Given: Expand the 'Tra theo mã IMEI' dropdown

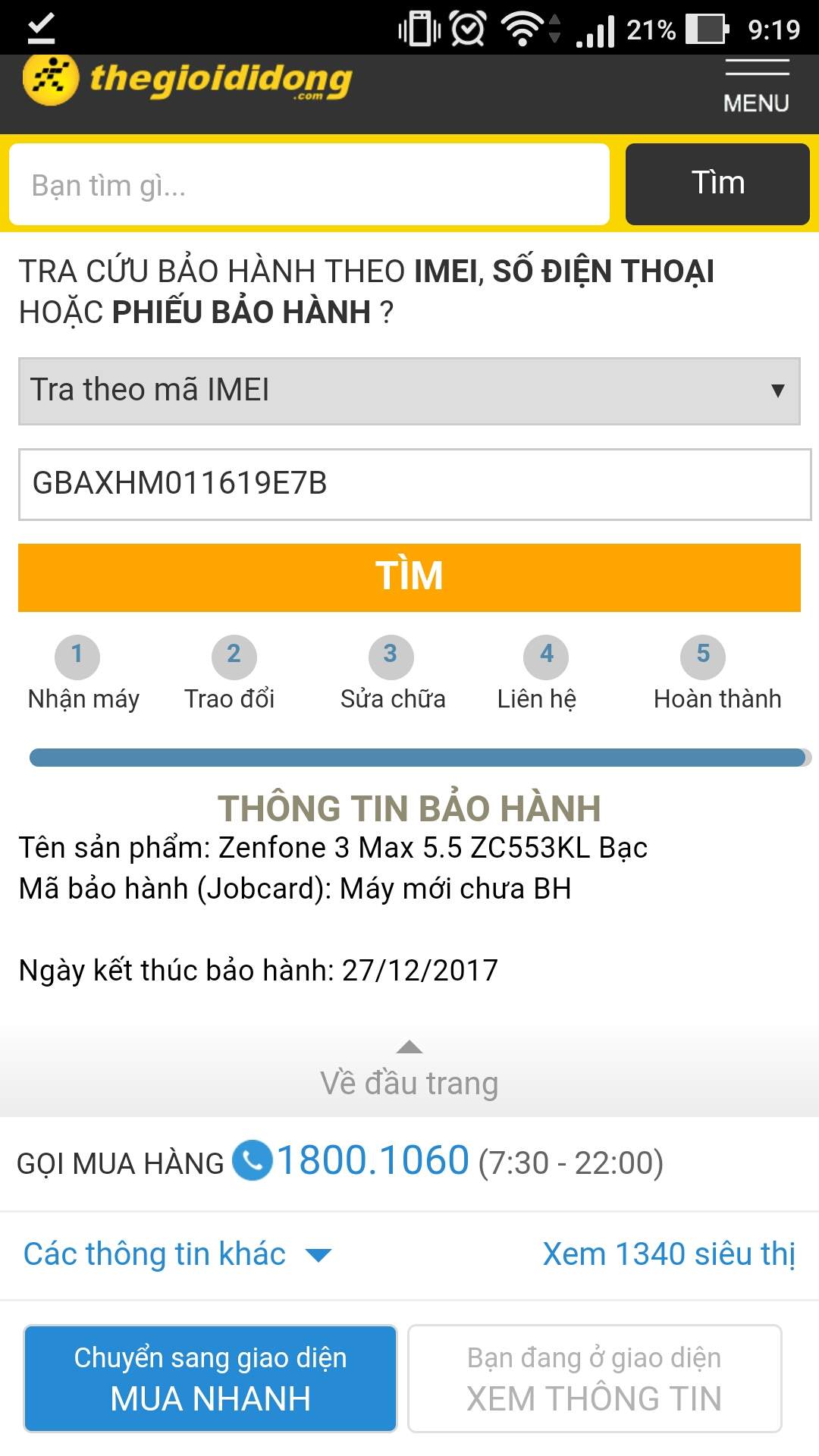Looking at the screenshot, I should (409, 391).
